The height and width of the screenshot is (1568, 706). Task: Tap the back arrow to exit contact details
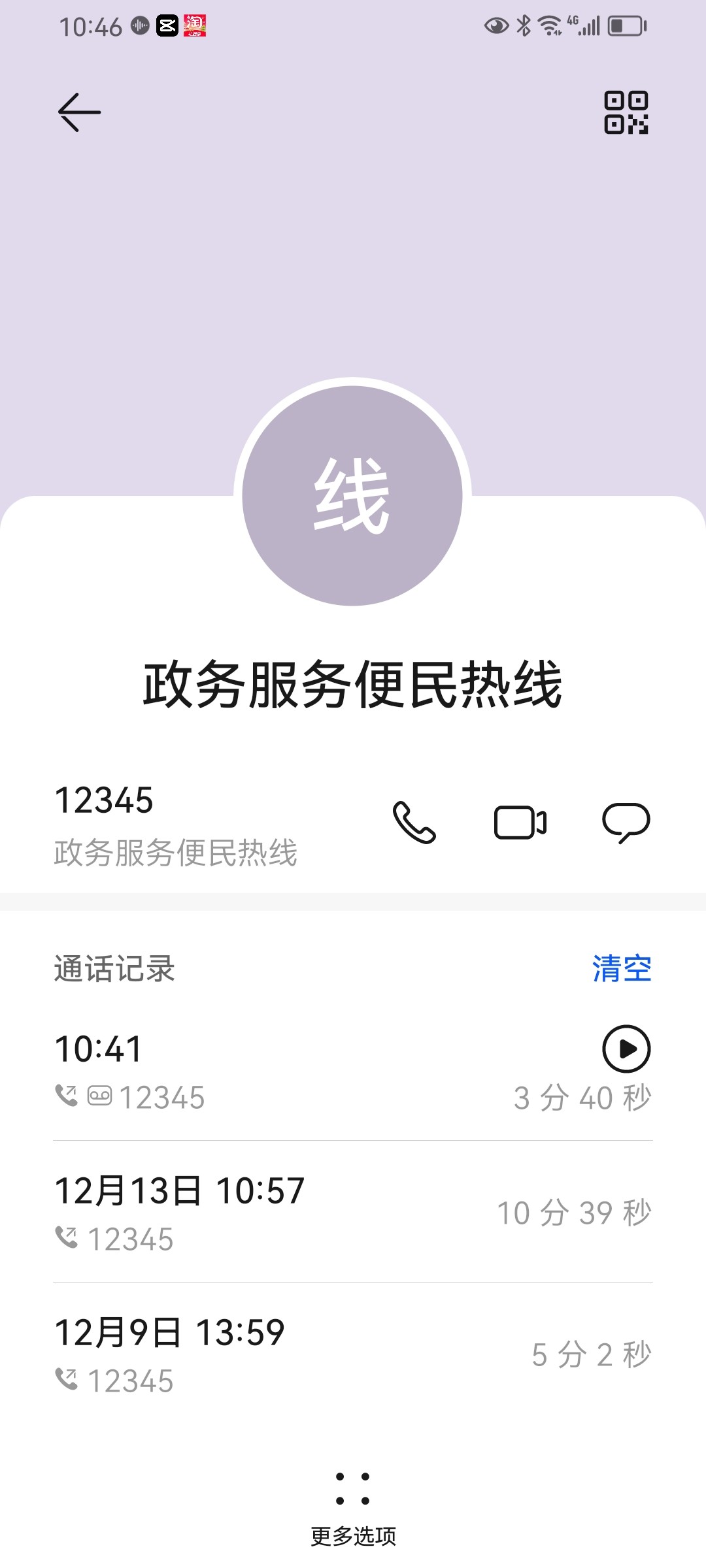tap(78, 112)
